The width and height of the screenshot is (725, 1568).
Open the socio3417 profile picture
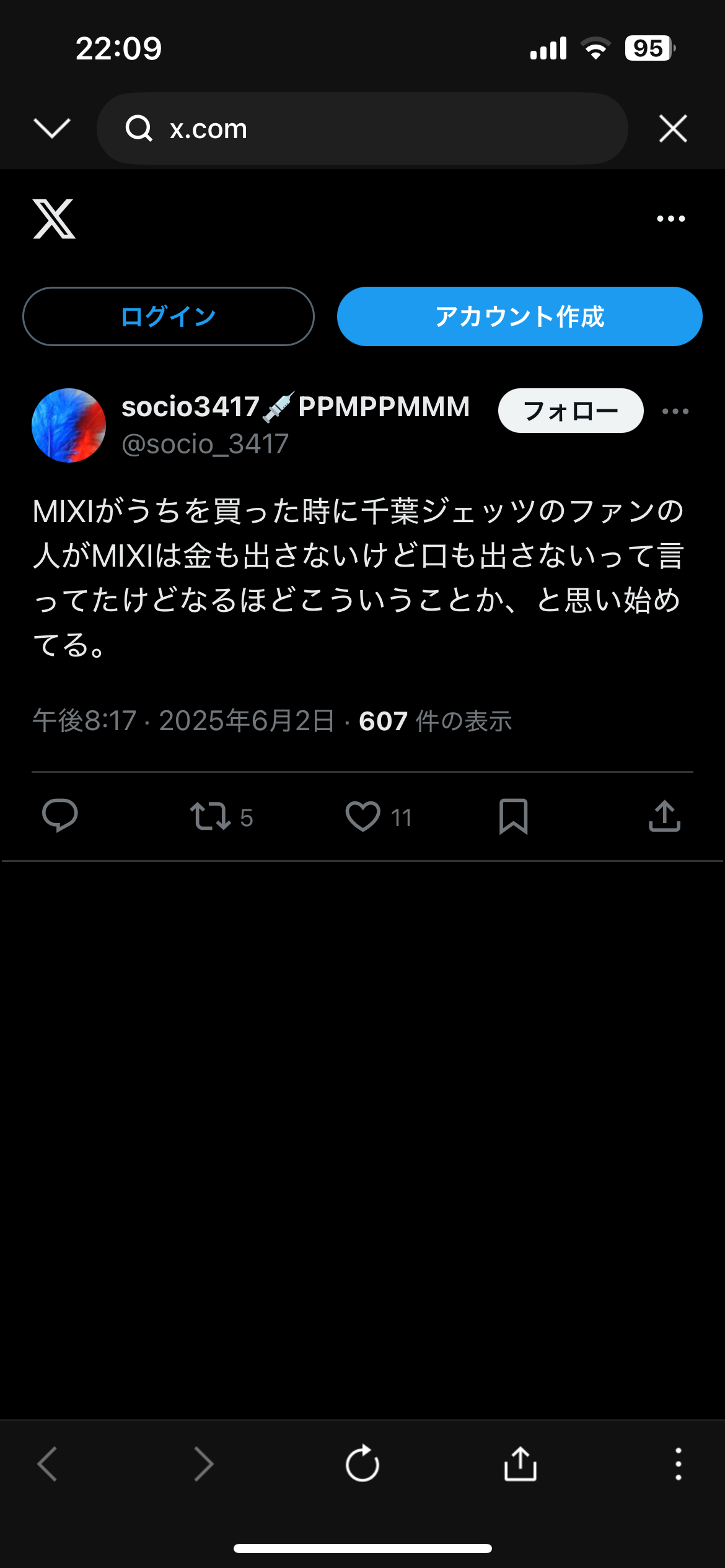(69, 425)
